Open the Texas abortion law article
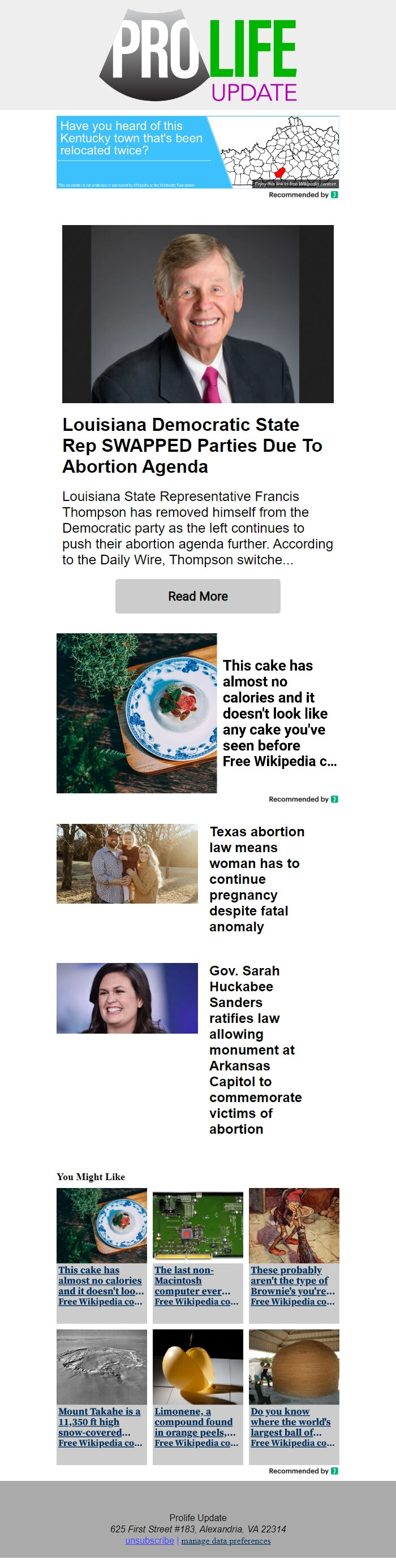Screen dimensions: 396x1568 [x=256, y=878]
